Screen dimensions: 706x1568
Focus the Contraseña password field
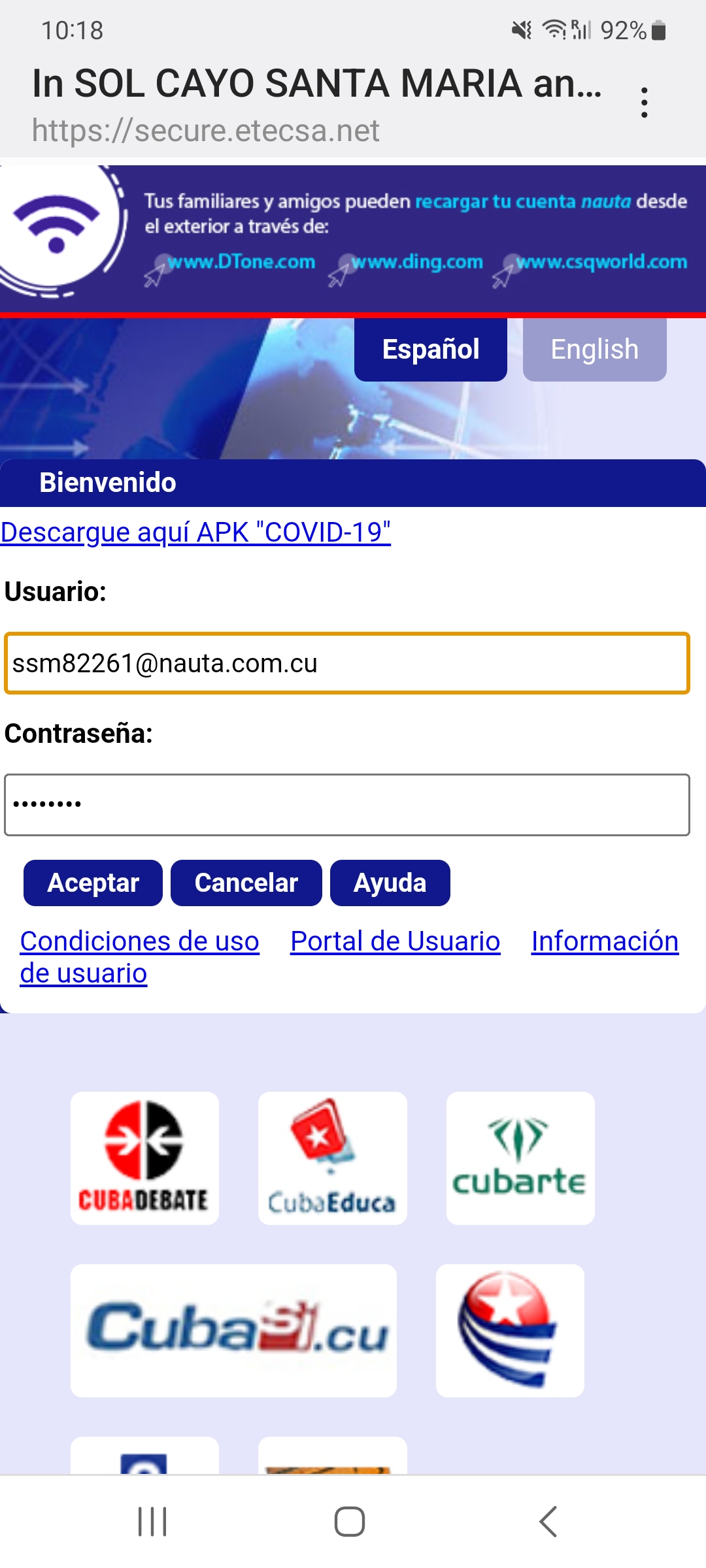[x=347, y=805]
